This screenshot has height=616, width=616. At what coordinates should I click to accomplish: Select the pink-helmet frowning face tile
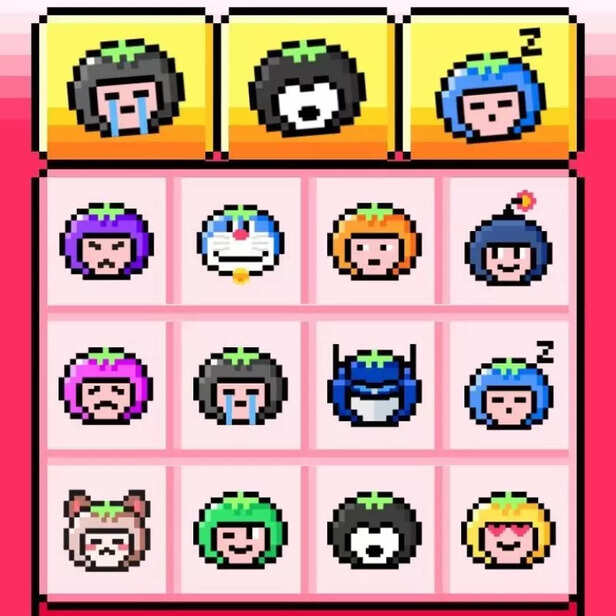tap(106, 386)
